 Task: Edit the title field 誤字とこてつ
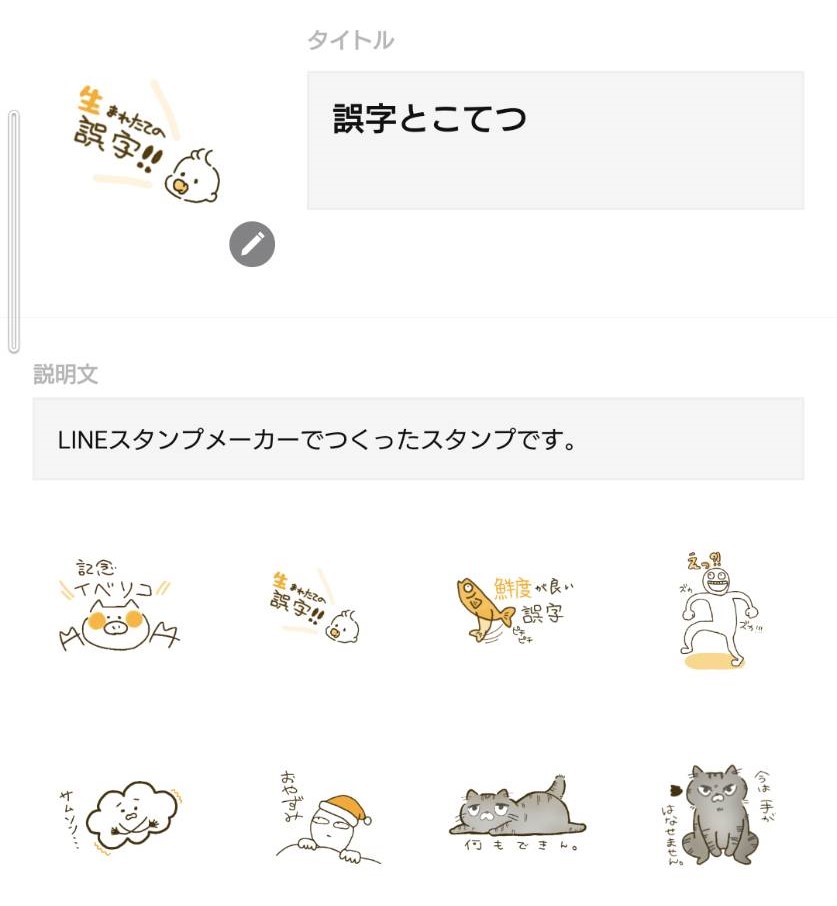coord(555,140)
